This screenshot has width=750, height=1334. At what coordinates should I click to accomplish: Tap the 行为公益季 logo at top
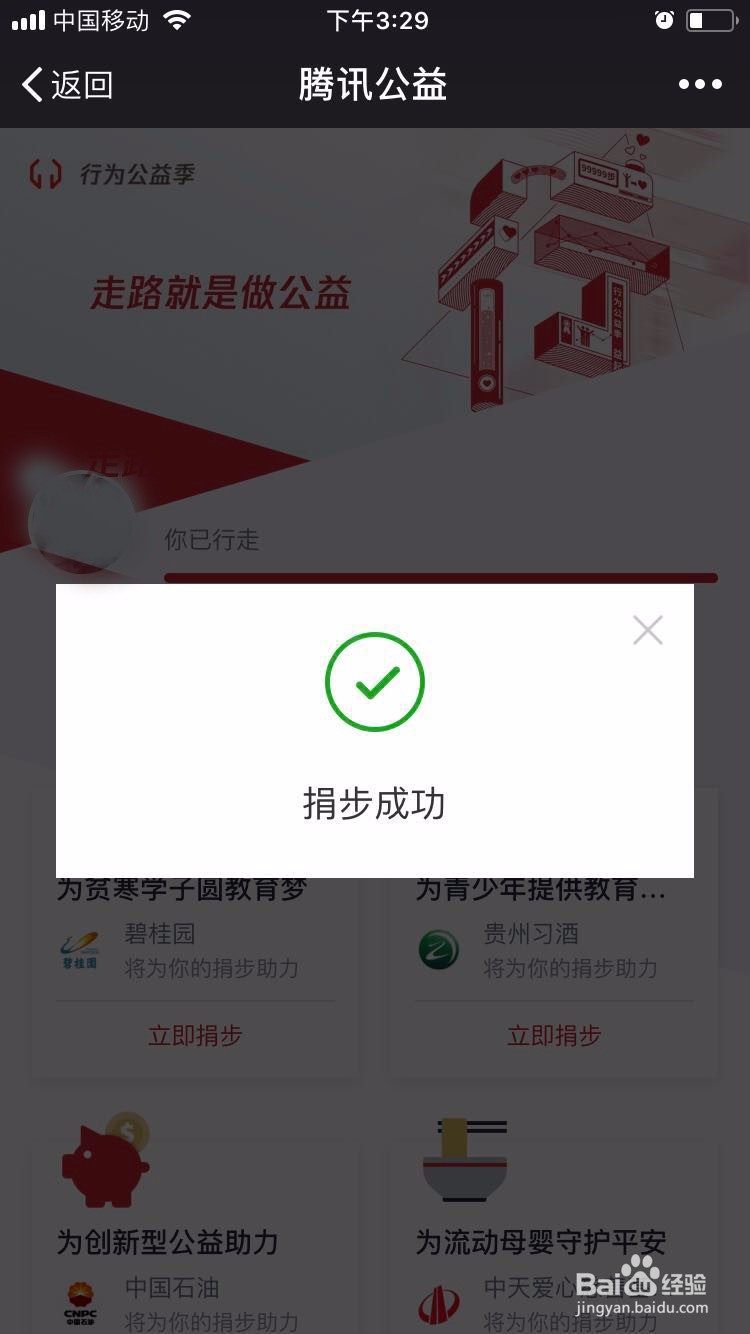[110, 174]
